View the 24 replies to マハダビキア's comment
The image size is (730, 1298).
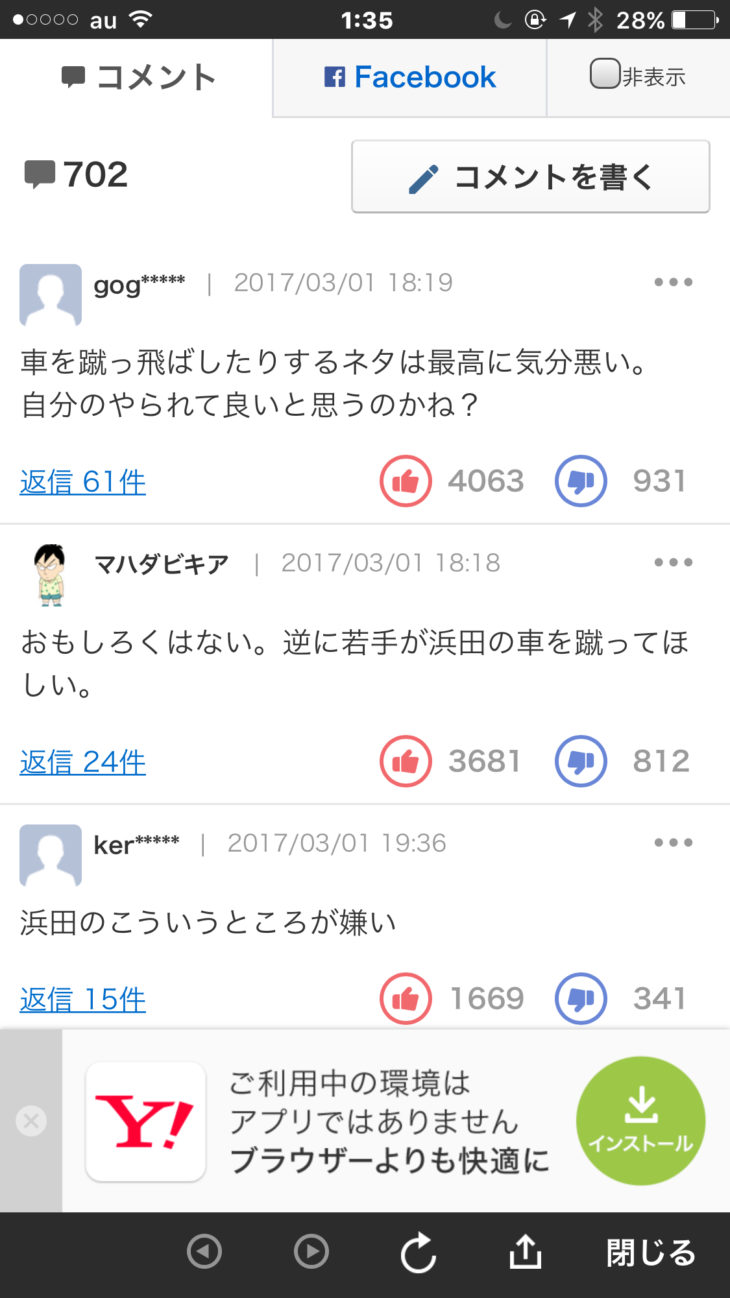coord(83,762)
